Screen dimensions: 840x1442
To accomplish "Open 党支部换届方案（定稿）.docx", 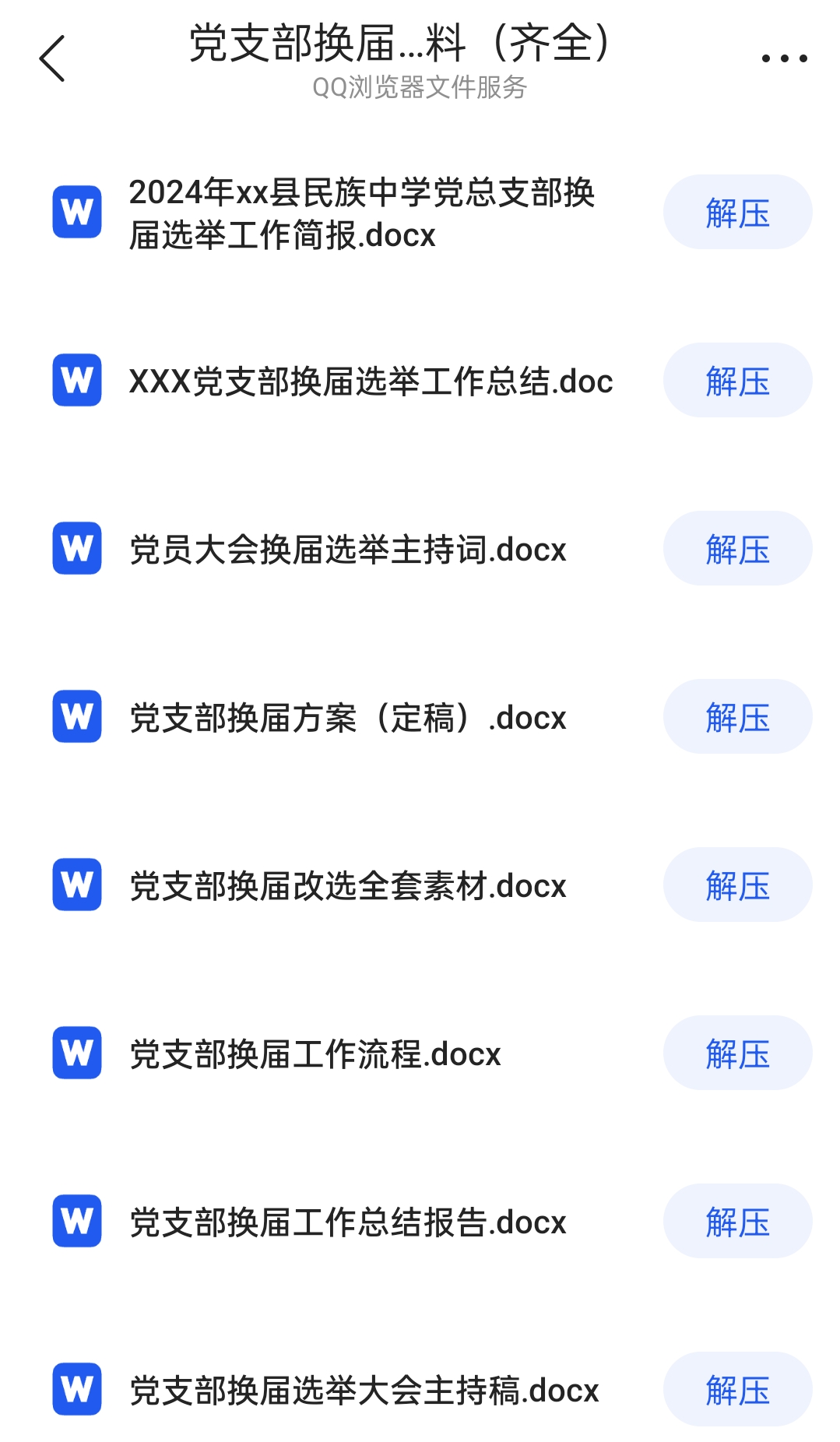I will click(347, 718).
